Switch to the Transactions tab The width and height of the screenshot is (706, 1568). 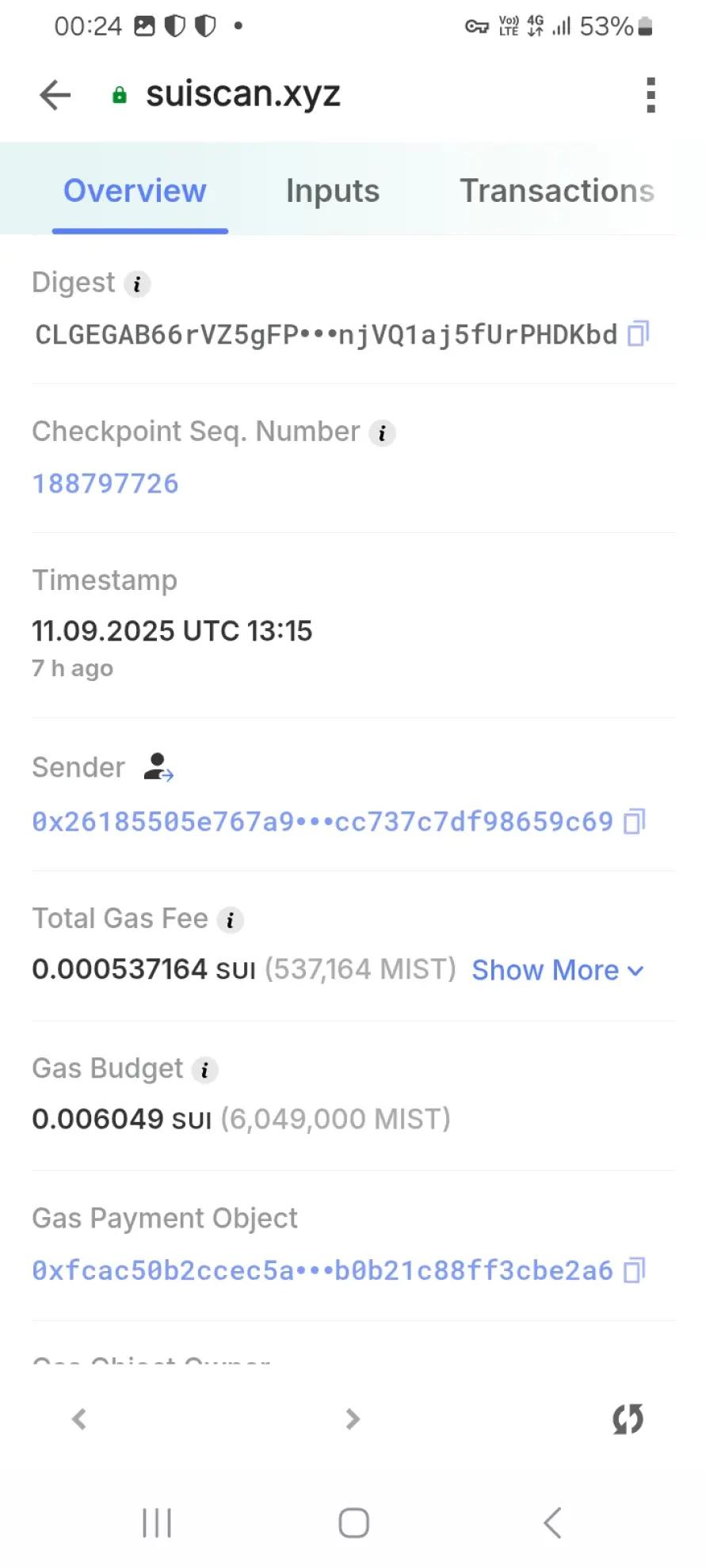click(x=556, y=191)
